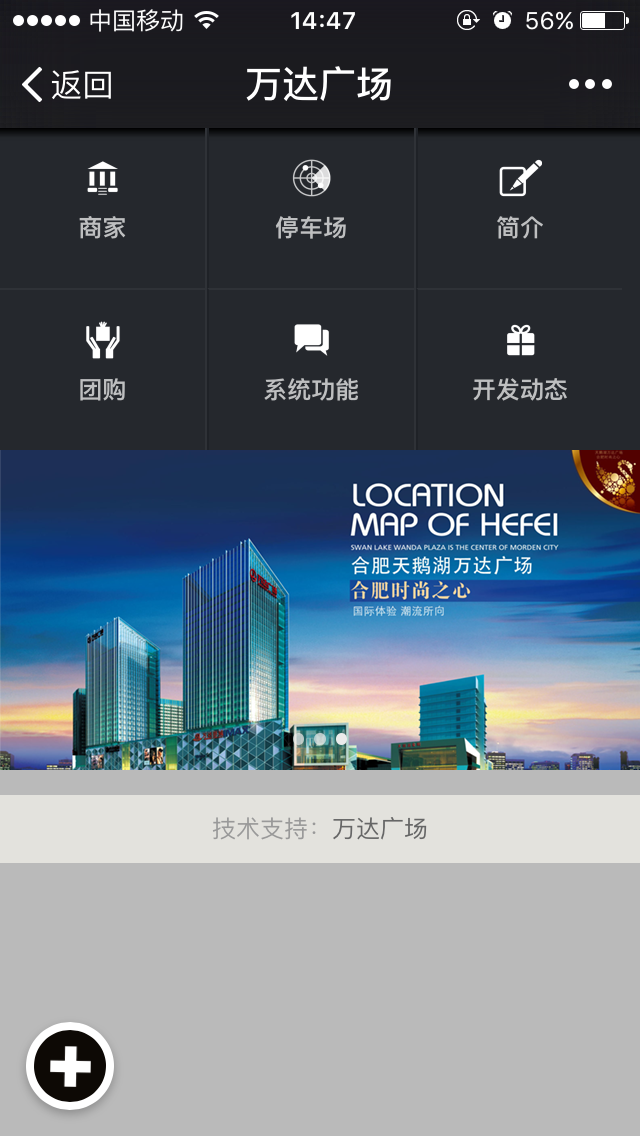Screen dimensions: 640x1136
Task: Tap the floating plus button
Action: tap(70, 1066)
